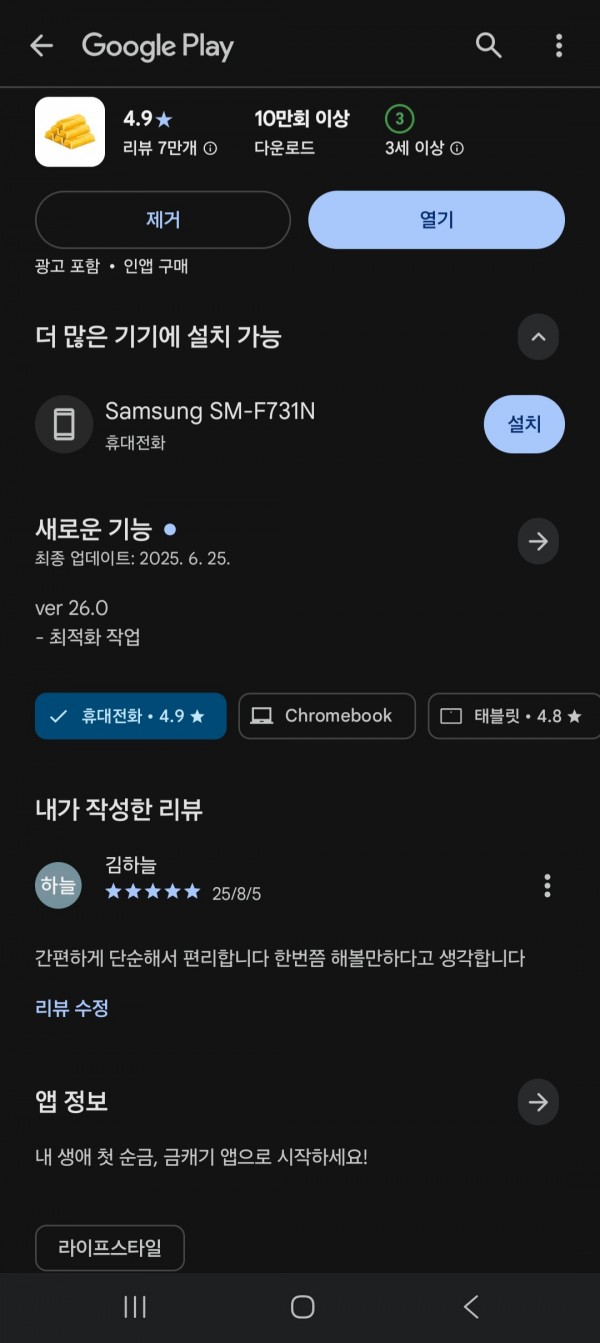The width and height of the screenshot is (600, 1343).
Task: Open 앱 정보 details arrow
Action: point(538,1102)
